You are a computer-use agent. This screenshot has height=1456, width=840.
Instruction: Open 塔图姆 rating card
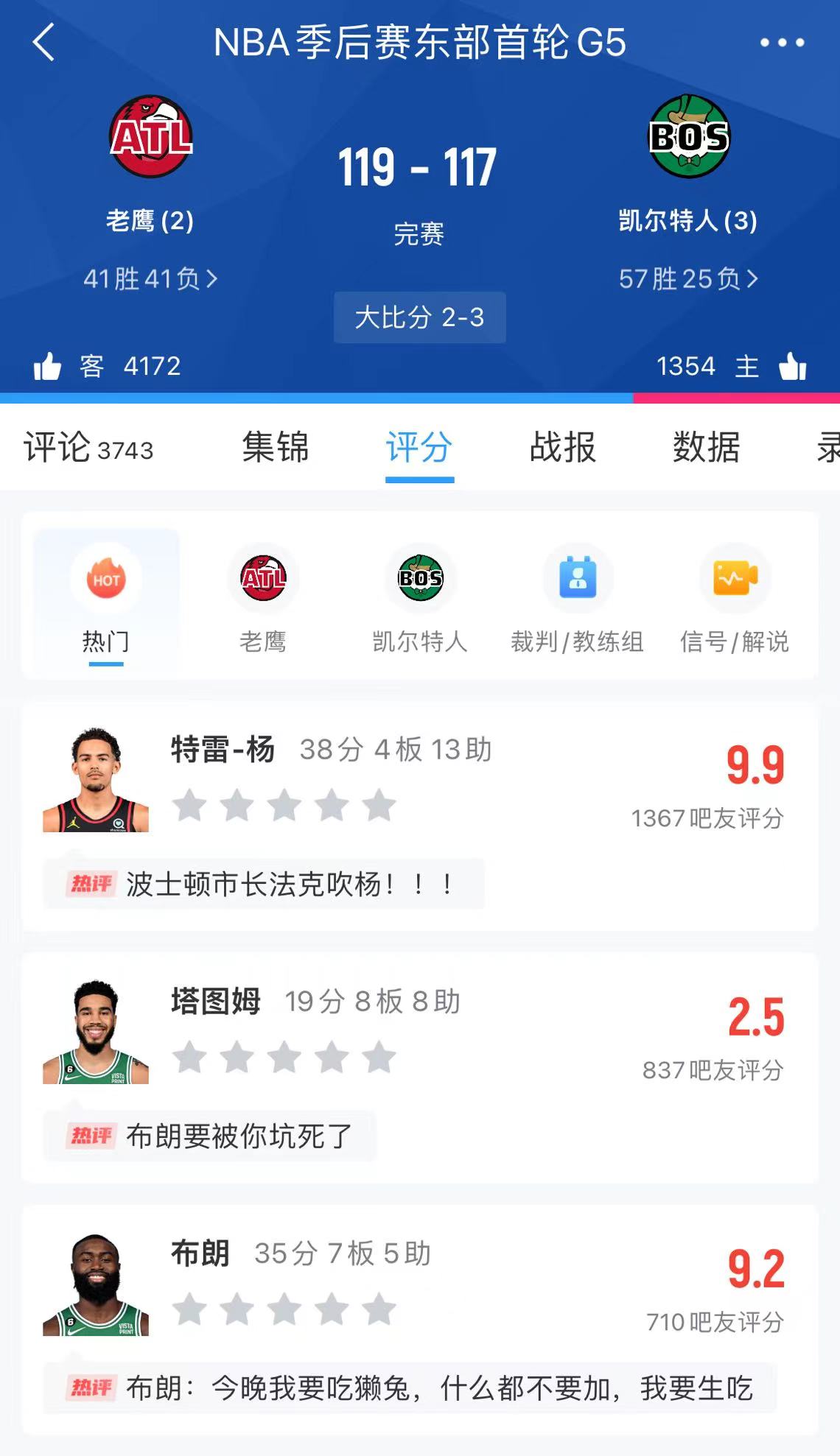[419, 1033]
